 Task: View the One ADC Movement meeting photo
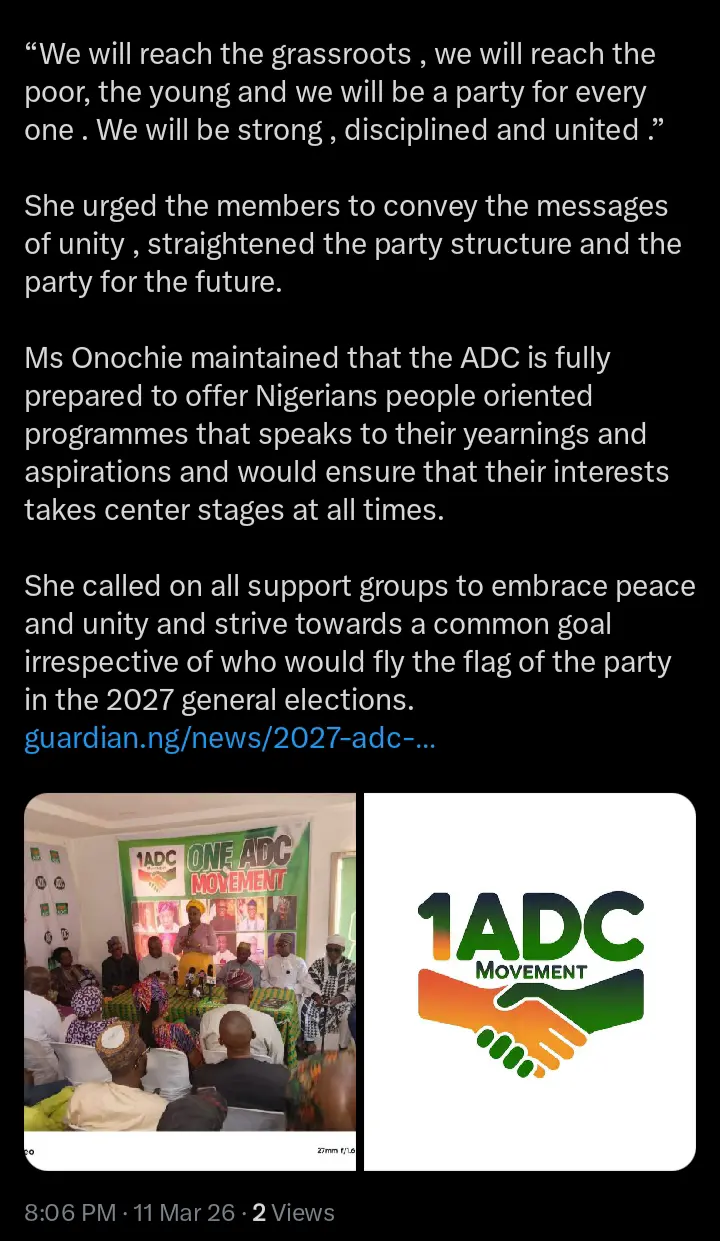click(190, 980)
